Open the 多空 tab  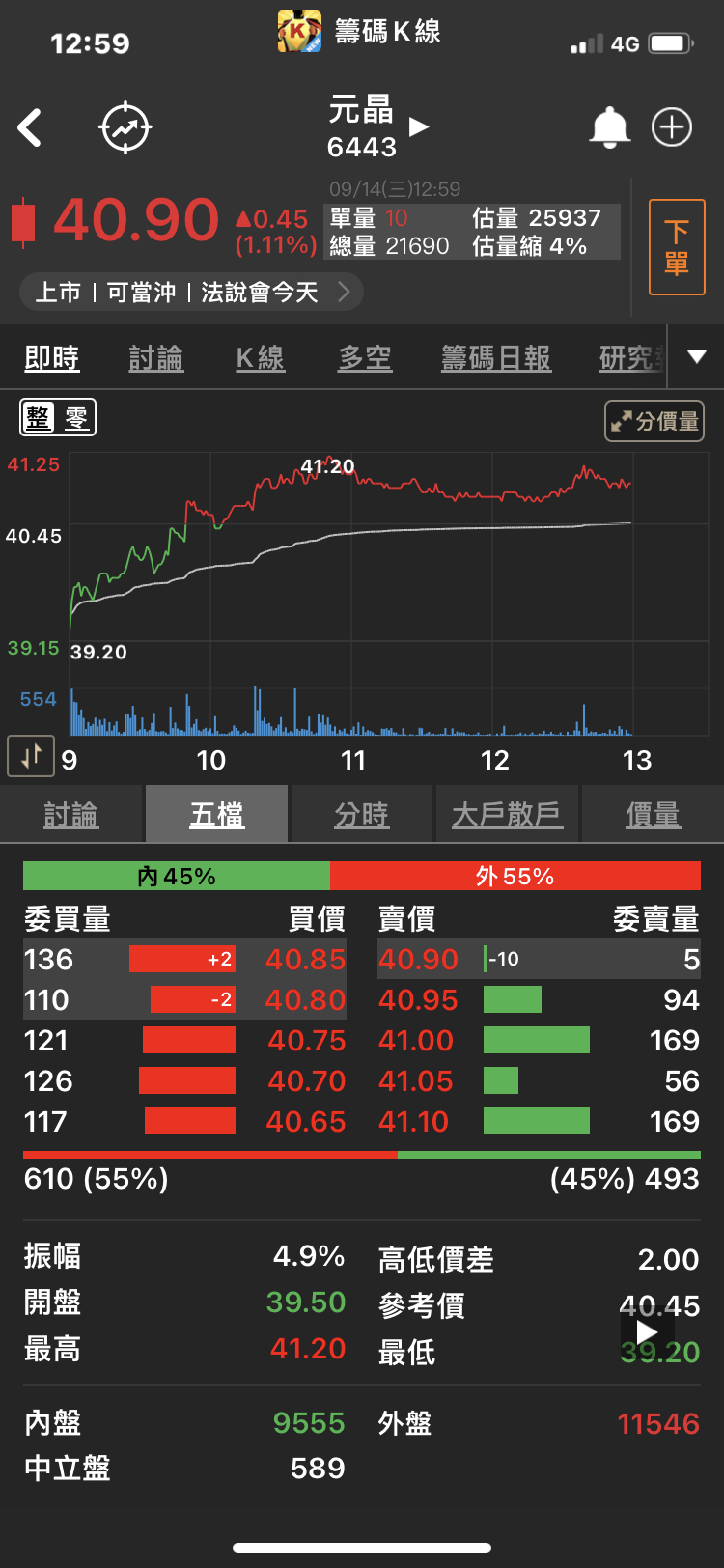pos(365,358)
